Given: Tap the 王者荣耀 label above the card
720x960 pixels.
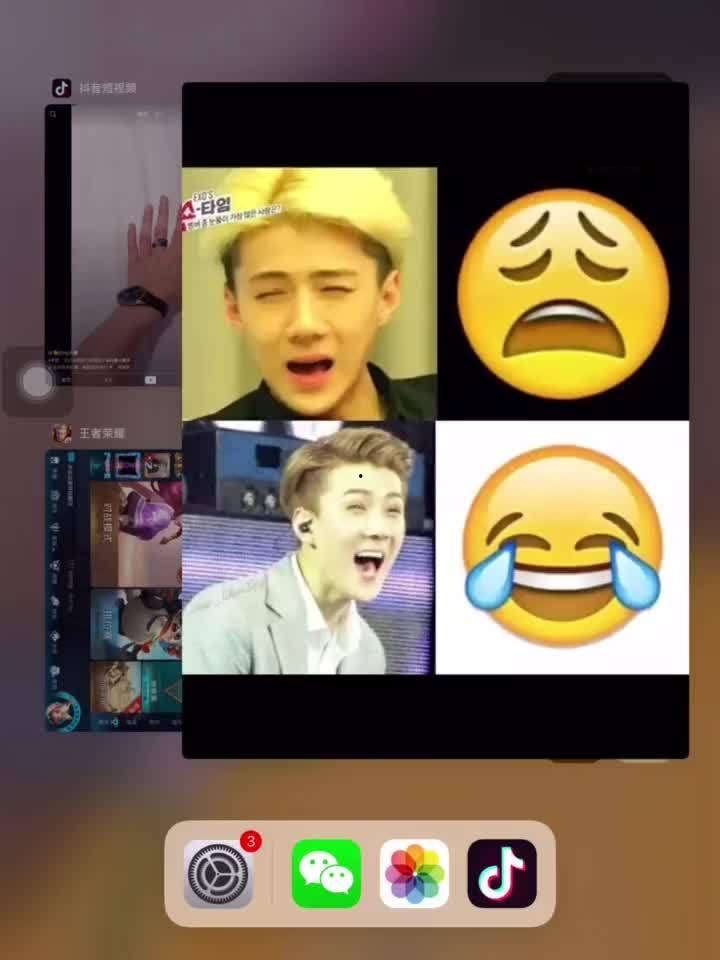Looking at the screenshot, I should click(x=104, y=432).
